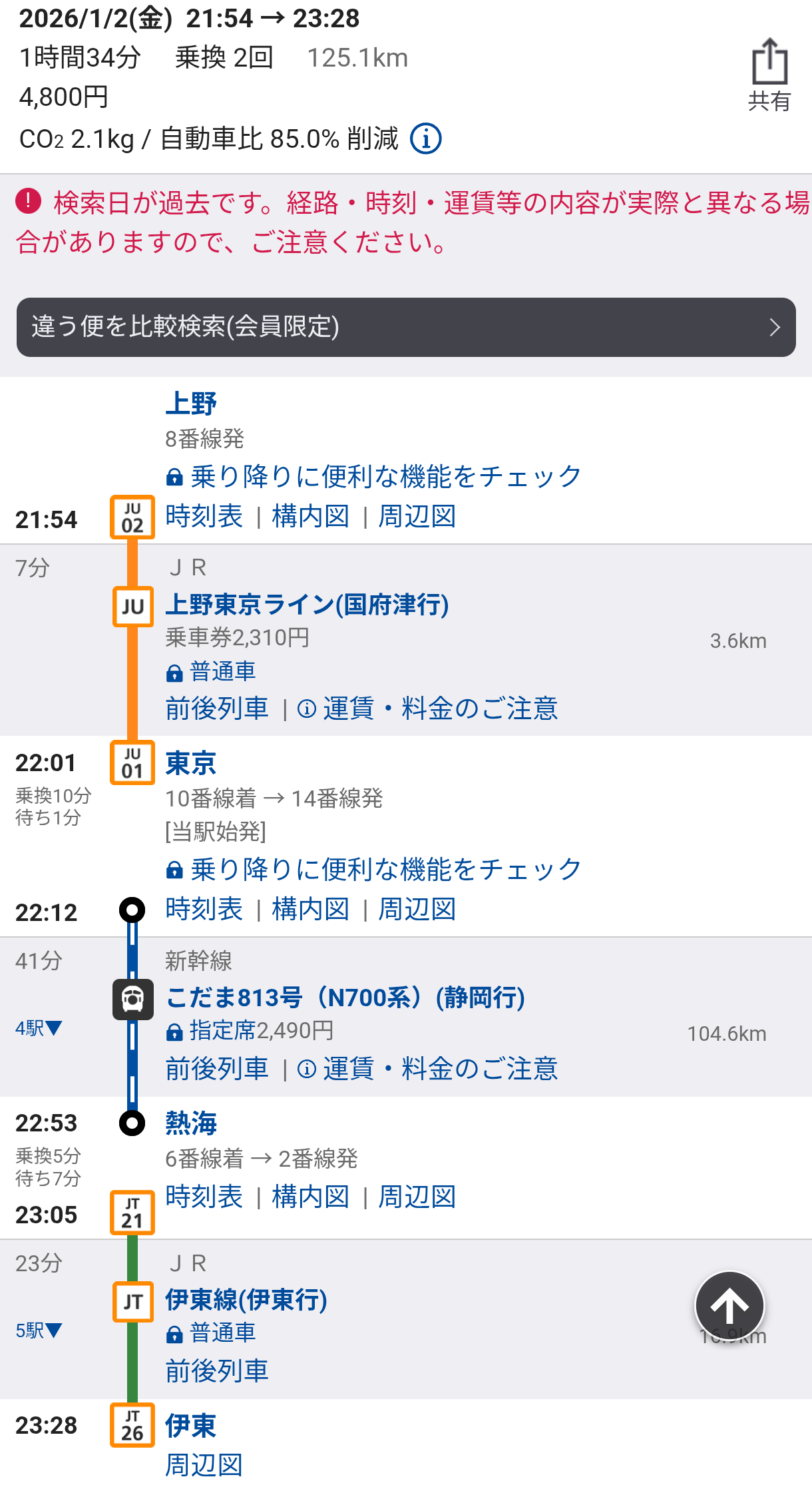Expand the 5駅 stops on 伊東線
Screen dimensions: 812x1487
coord(39,1331)
